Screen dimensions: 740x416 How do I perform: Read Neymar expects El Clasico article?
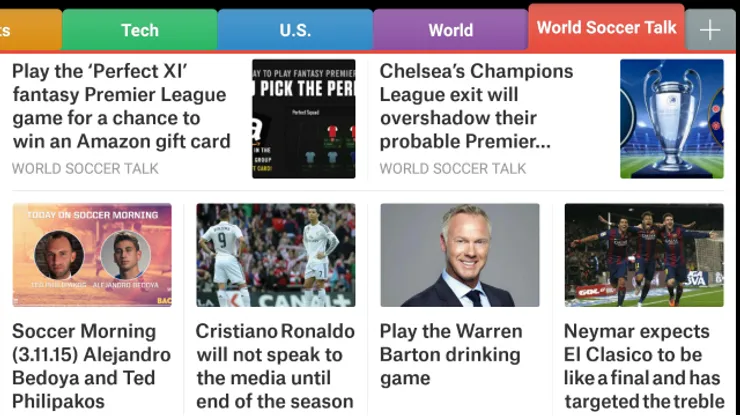(x=643, y=366)
